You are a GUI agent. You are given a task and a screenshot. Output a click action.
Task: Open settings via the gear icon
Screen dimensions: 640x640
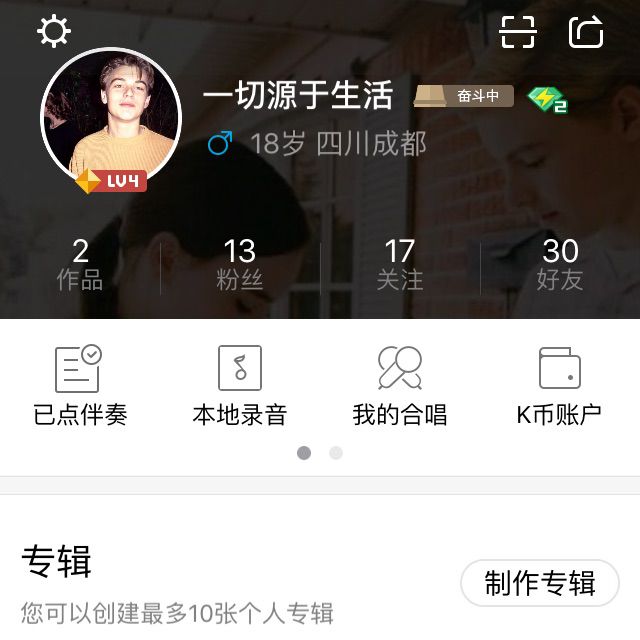(54, 32)
